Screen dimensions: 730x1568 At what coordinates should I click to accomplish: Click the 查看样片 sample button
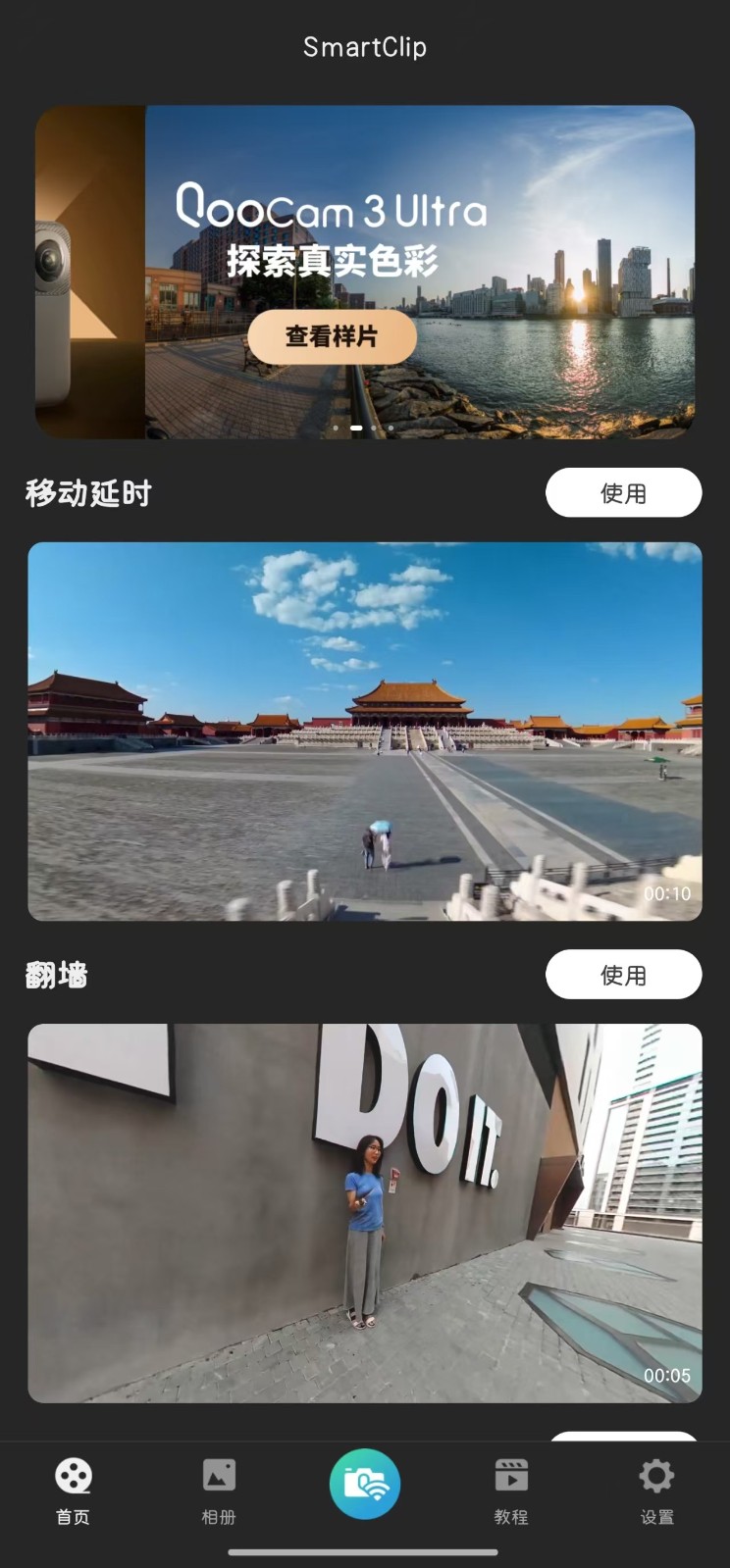pyautogui.click(x=332, y=336)
